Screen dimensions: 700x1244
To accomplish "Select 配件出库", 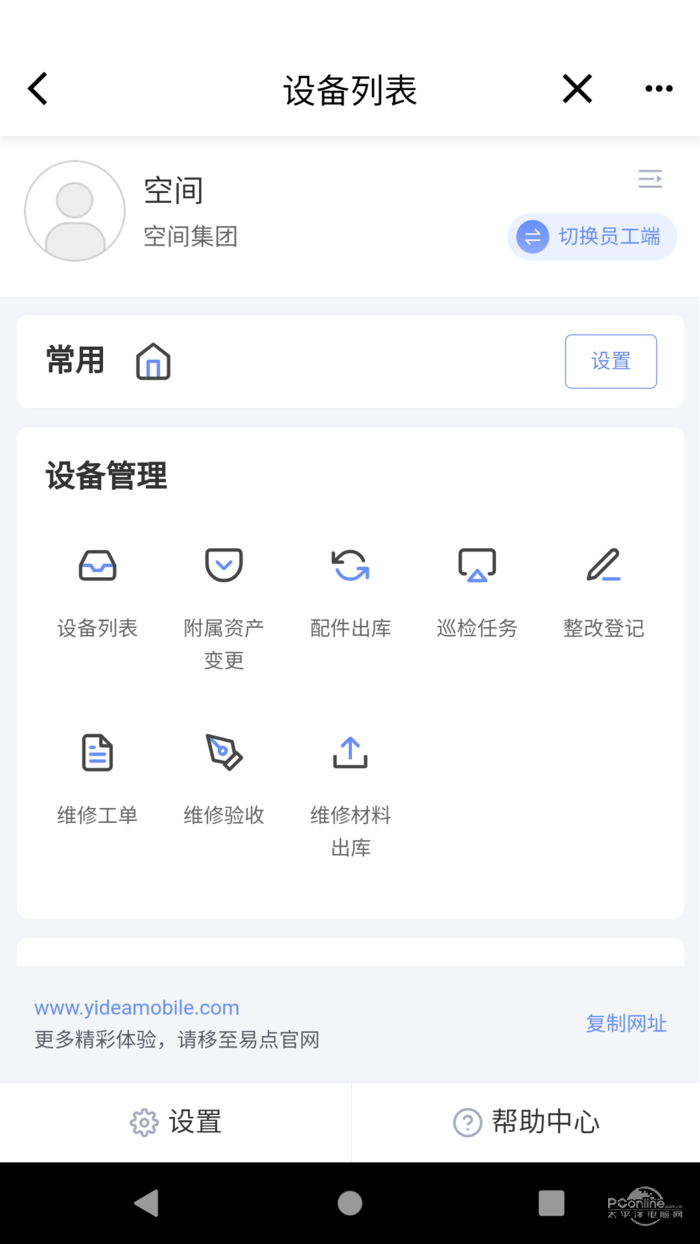I will pos(350,590).
